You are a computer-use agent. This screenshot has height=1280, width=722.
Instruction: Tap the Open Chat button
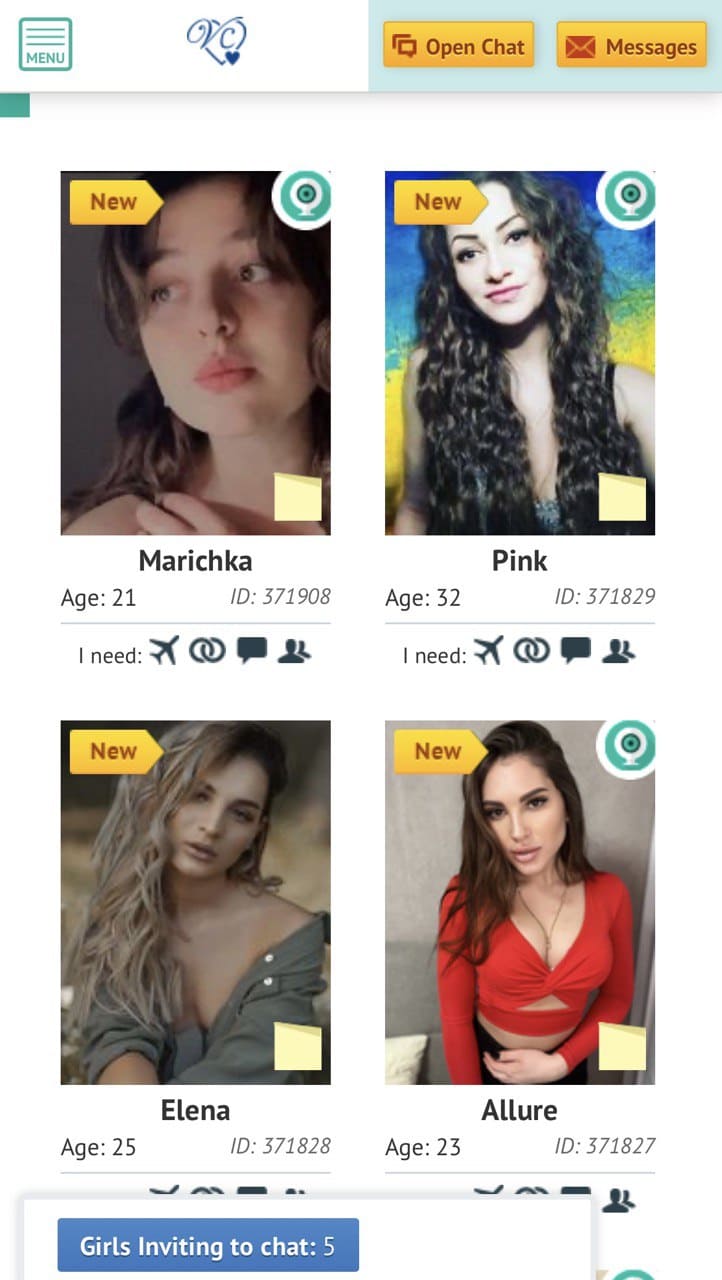click(459, 45)
